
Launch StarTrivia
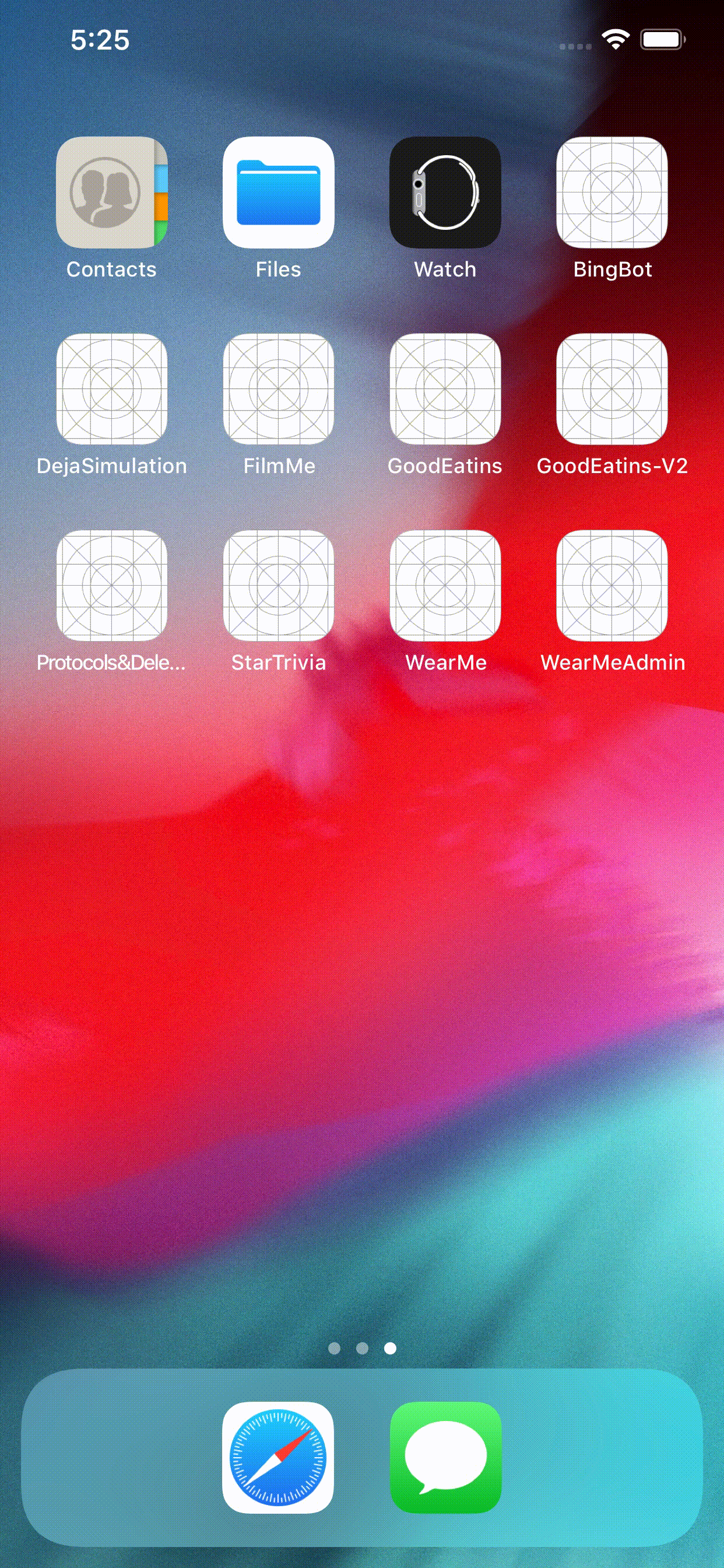[x=278, y=586]
